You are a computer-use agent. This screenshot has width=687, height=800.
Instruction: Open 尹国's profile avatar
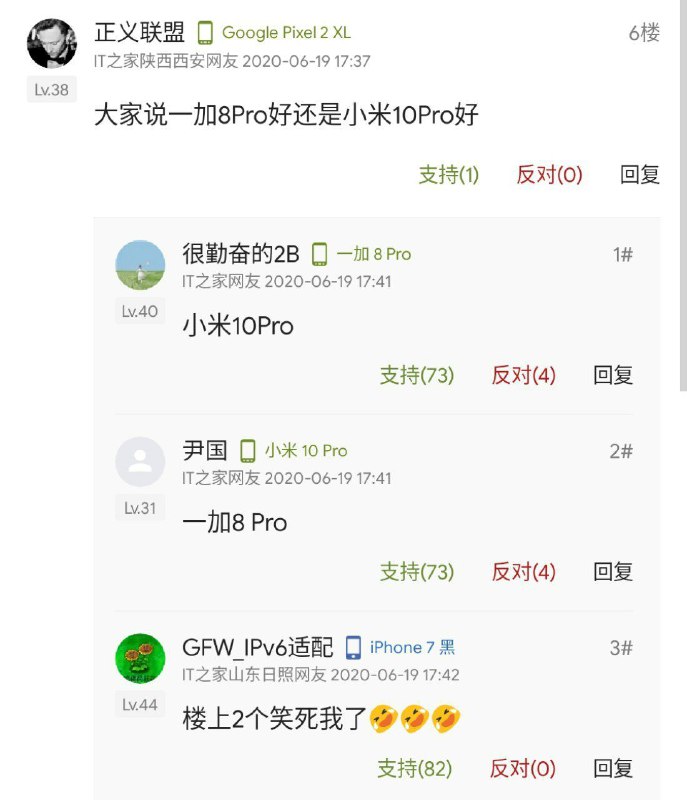(x=140, y=461)
